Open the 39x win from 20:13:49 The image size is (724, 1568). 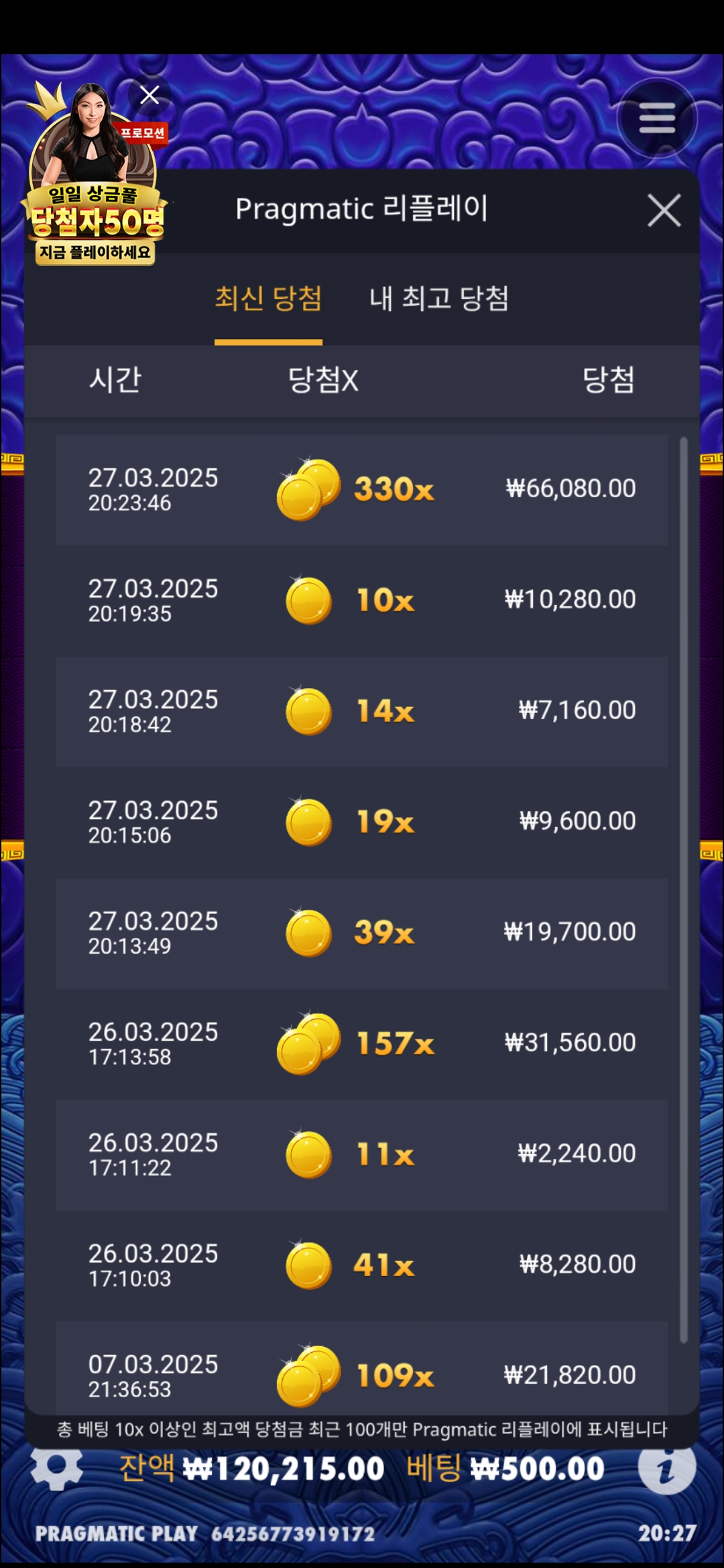[361, 933]
